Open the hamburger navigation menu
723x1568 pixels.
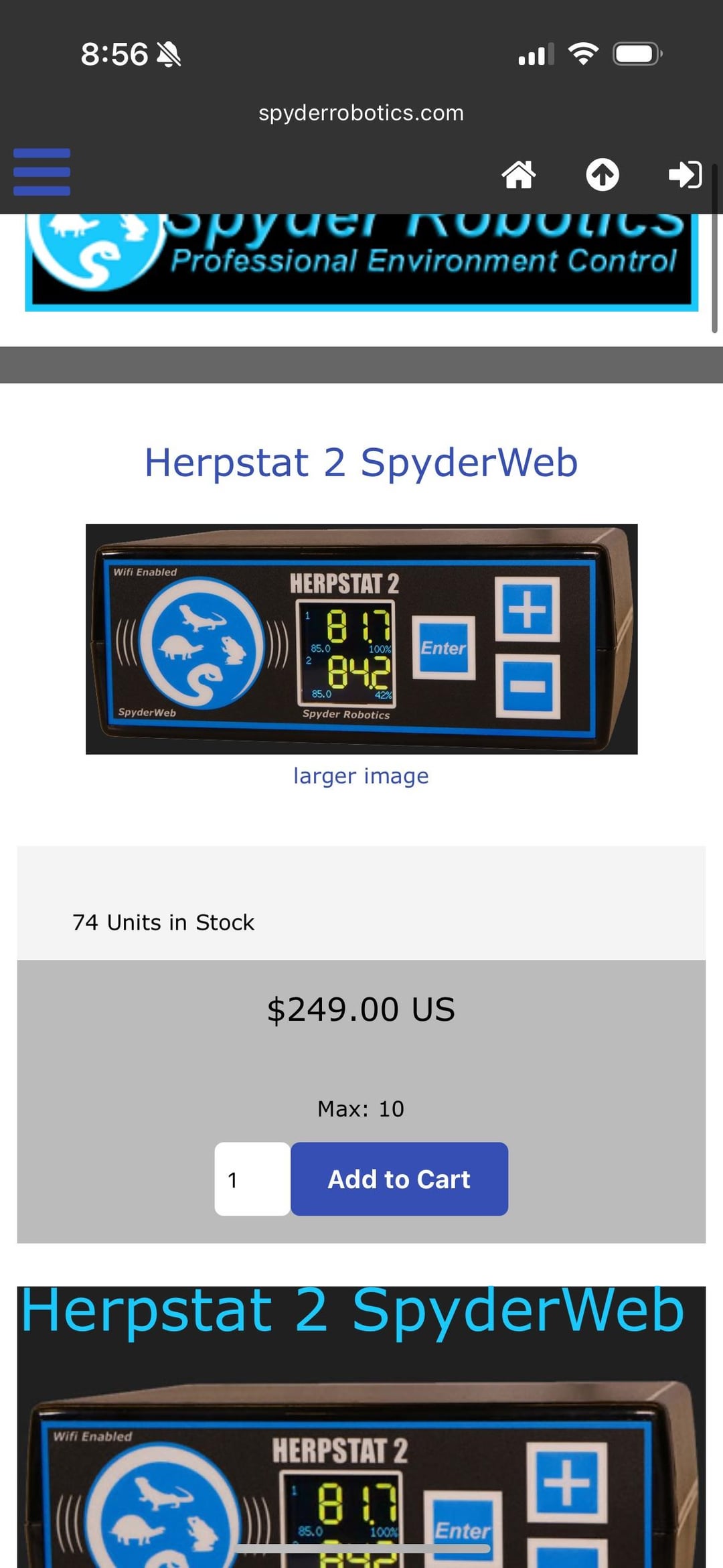[42, 172]
